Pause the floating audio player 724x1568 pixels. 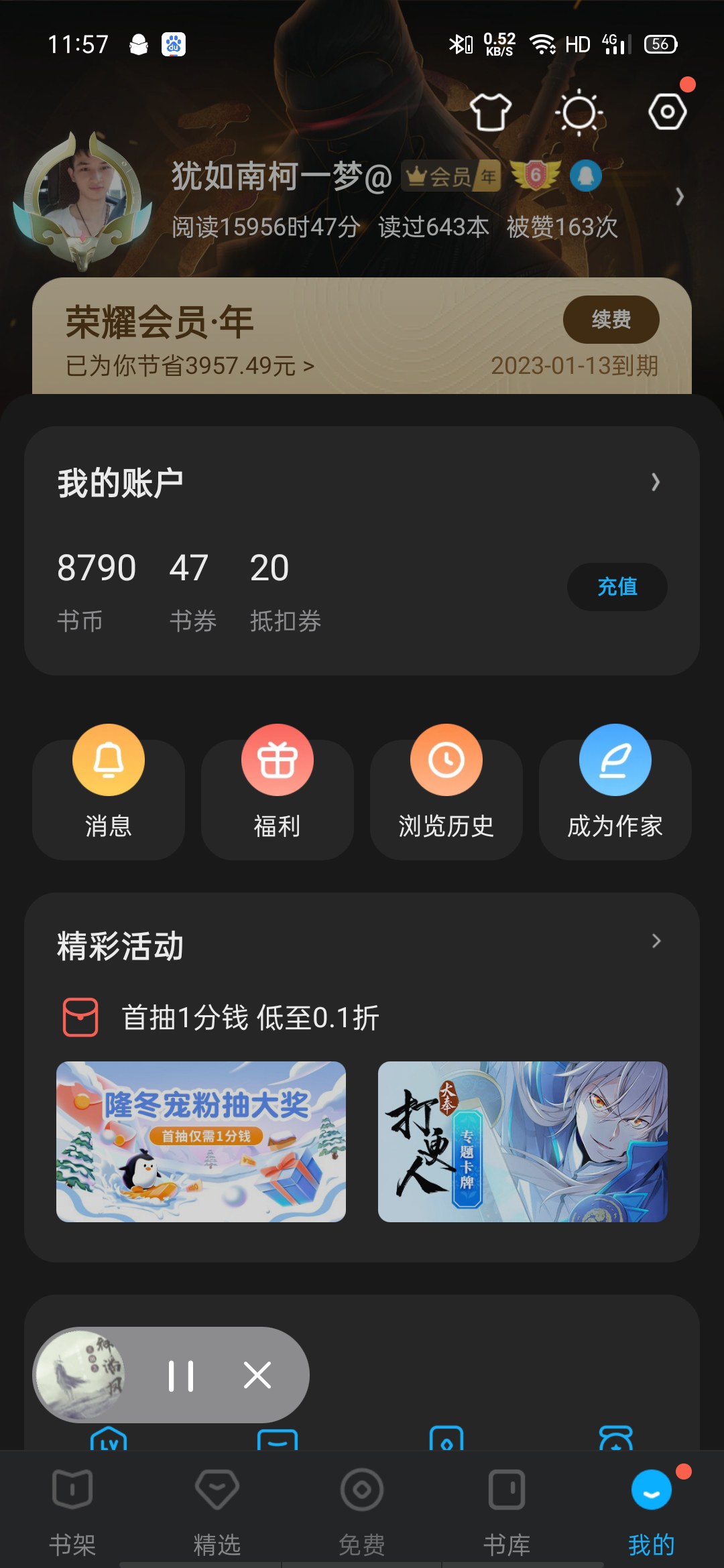[181, 1376]
